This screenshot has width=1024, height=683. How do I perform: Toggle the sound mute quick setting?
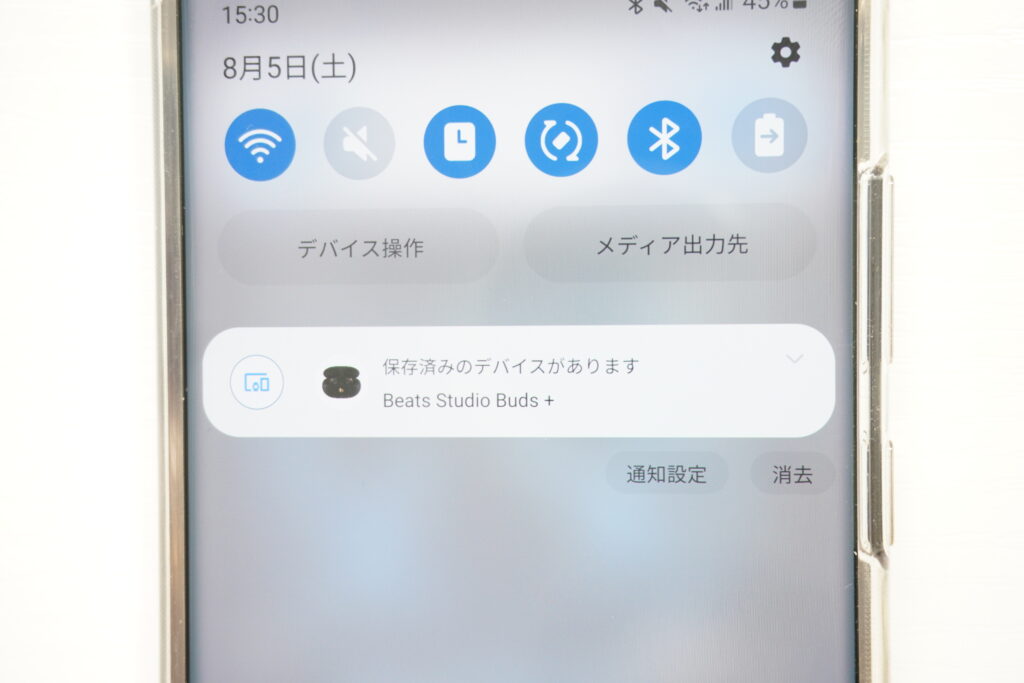click(x=359, y=143)
